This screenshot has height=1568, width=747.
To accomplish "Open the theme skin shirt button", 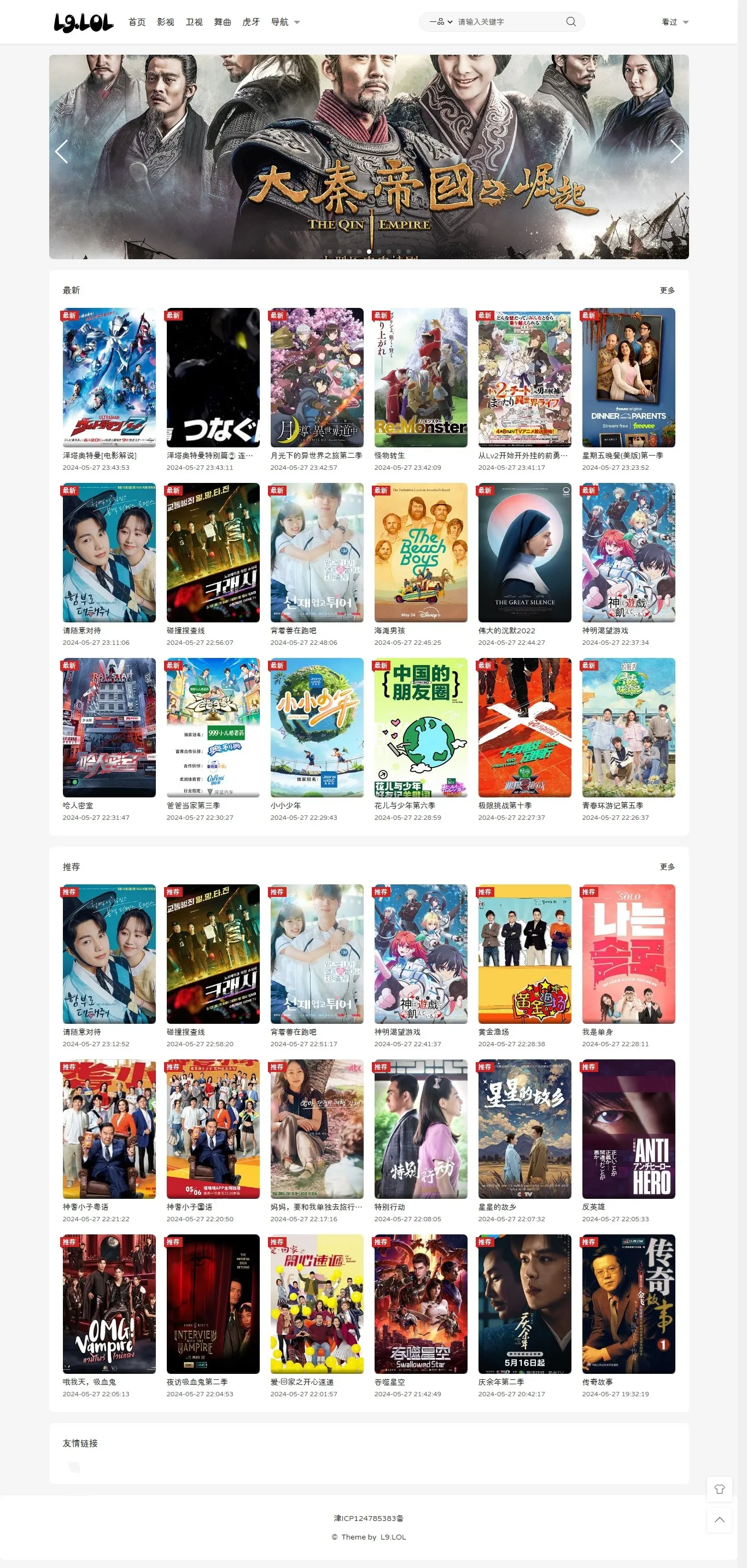I will tap(719, 1489).
